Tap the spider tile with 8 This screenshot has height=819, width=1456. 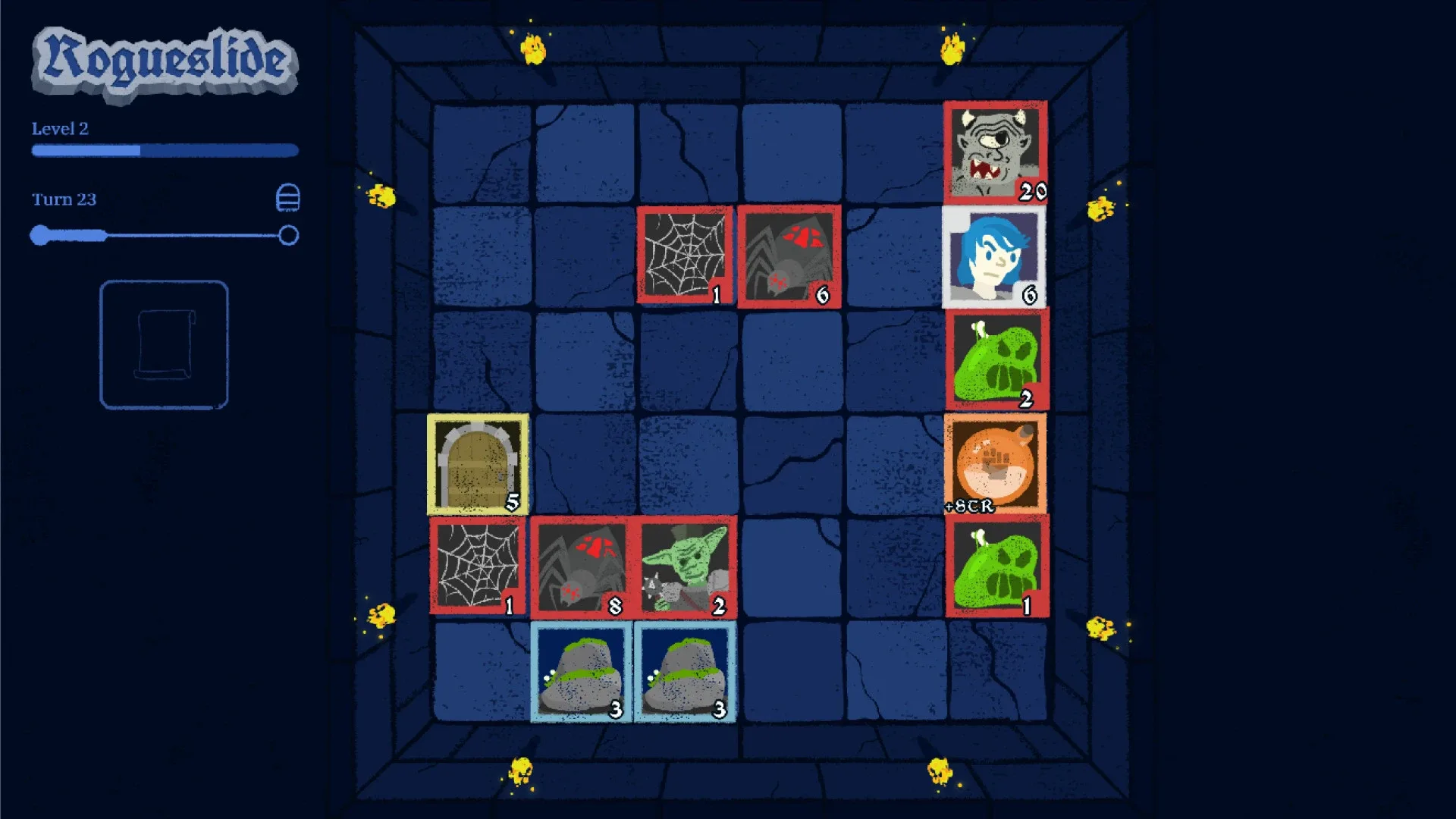pyautogui.click(x=582, y=566)
